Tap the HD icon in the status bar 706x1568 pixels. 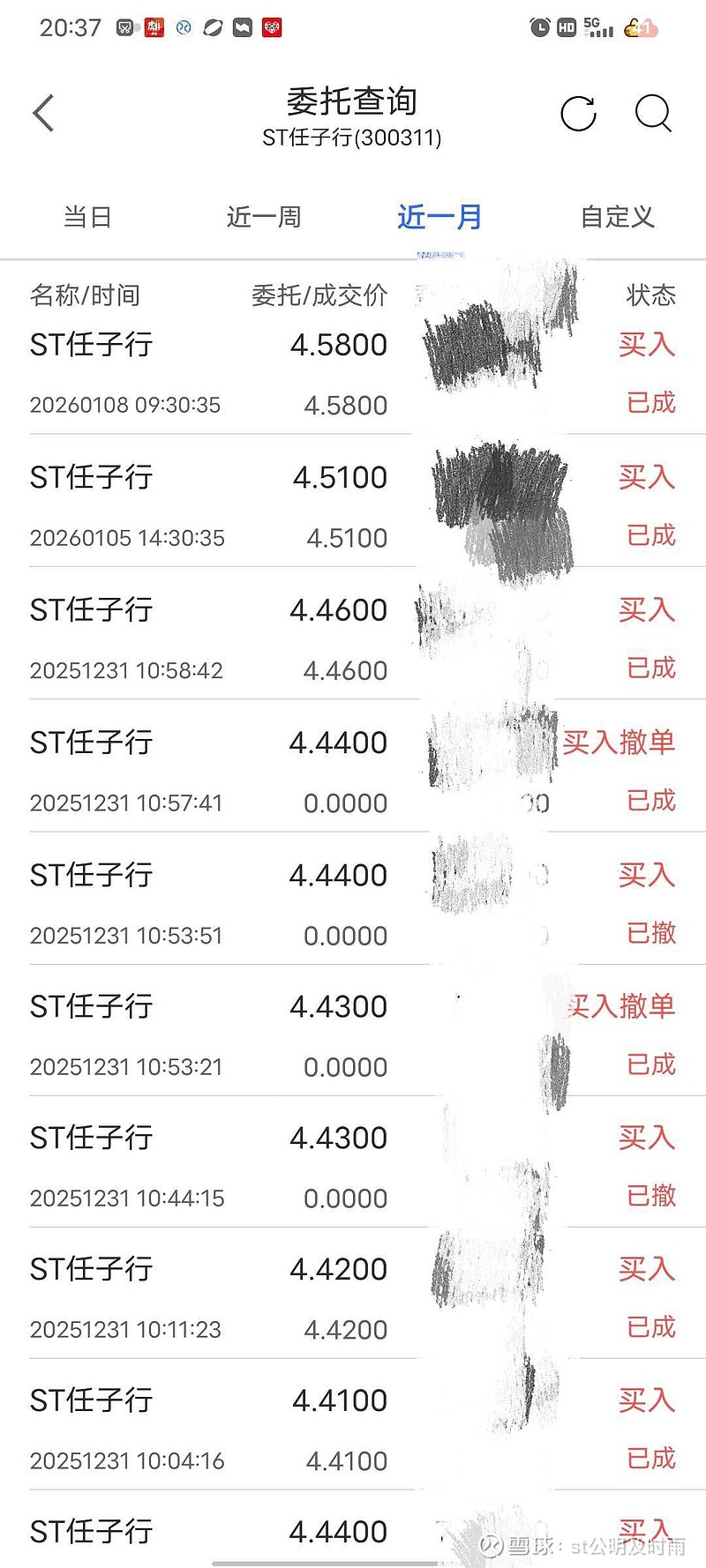(x=566, y=27)
